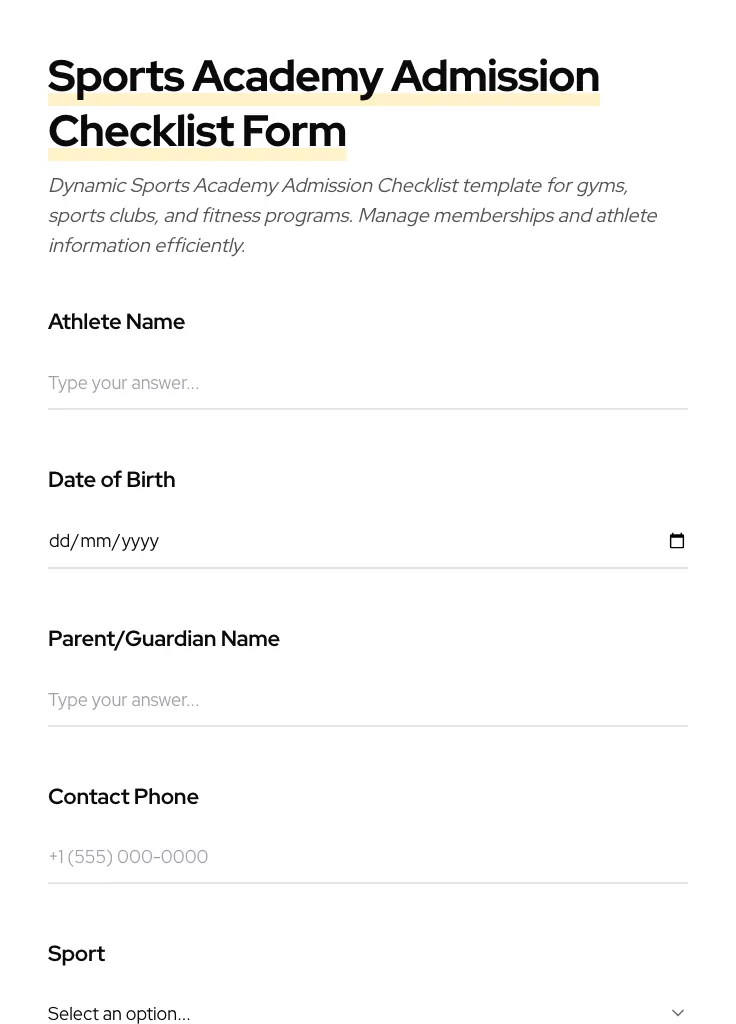Screen dimensions: 736x1024
Task: Click the "Parent/Guardian Name" heading
Action: click(164, 639)
